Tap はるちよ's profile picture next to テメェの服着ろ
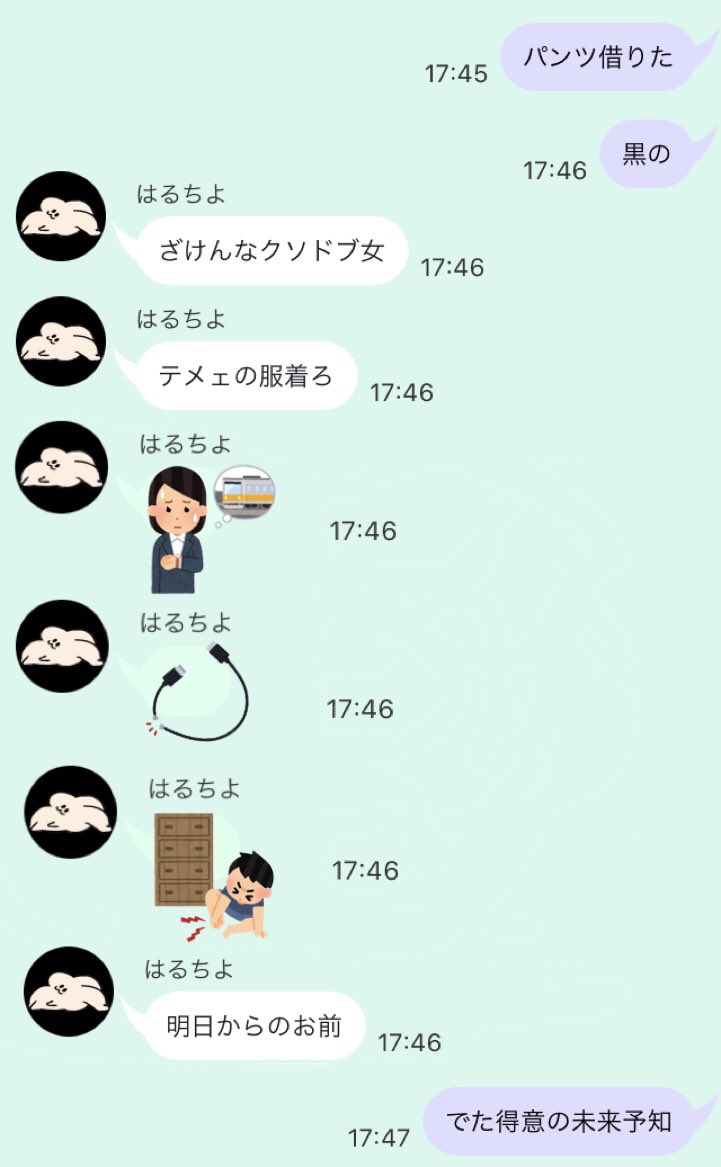Screen dimensions: 721x1167 pos(61,341)
